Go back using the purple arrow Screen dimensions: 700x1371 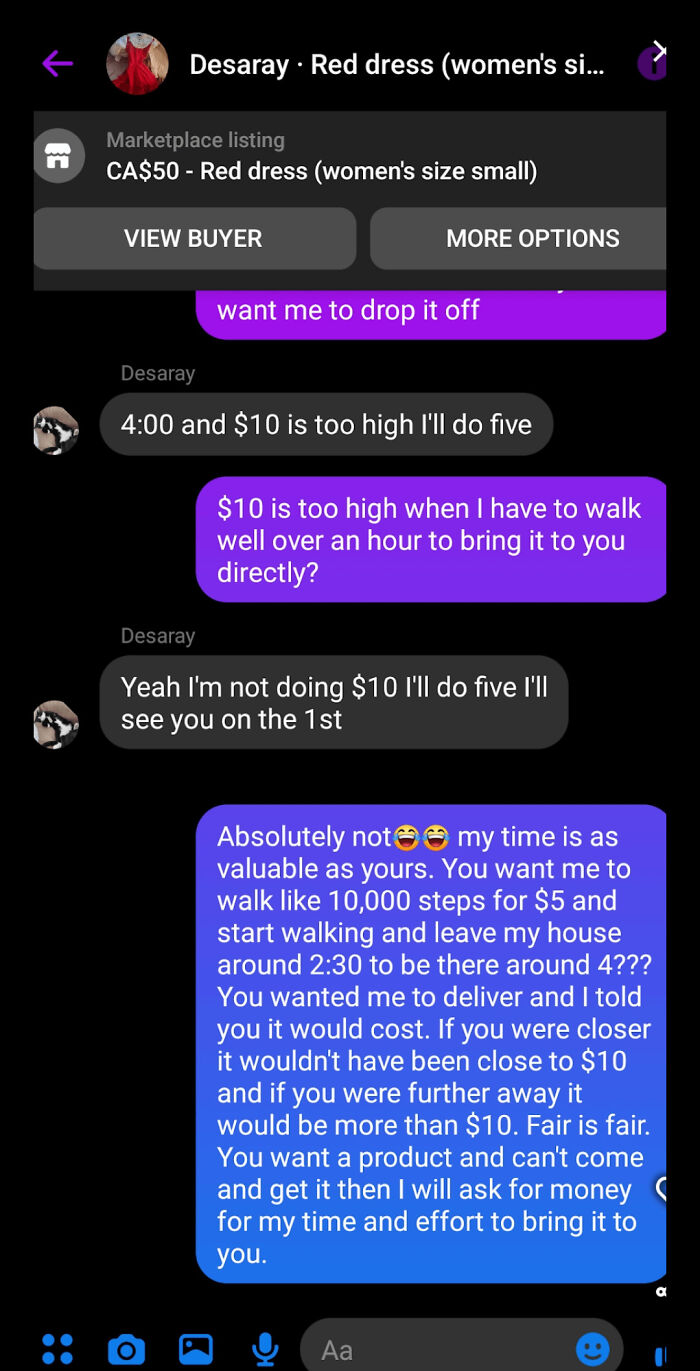pyautogui.click(x=57, y=64)
